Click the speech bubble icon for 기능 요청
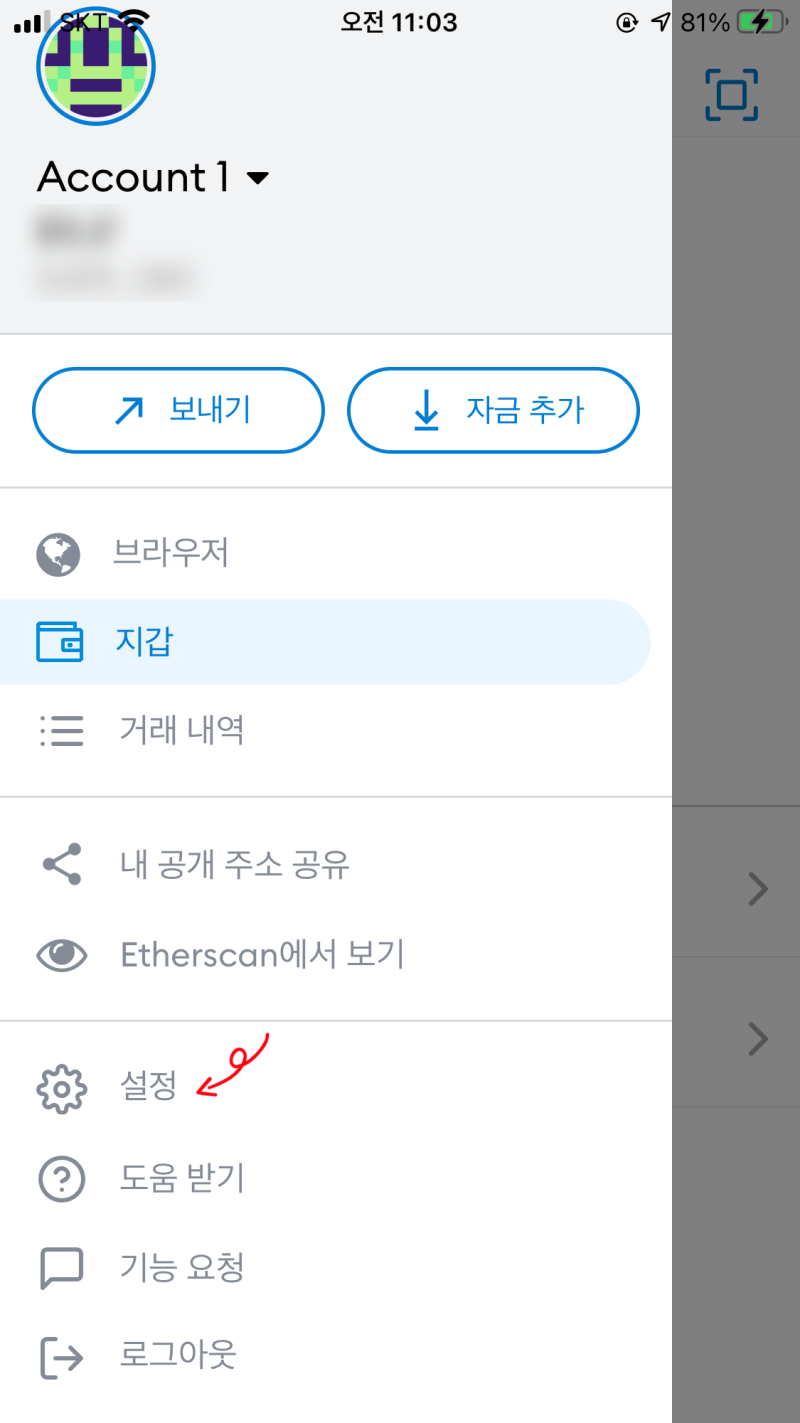The image size is (800, 1423). [61, 1267]
